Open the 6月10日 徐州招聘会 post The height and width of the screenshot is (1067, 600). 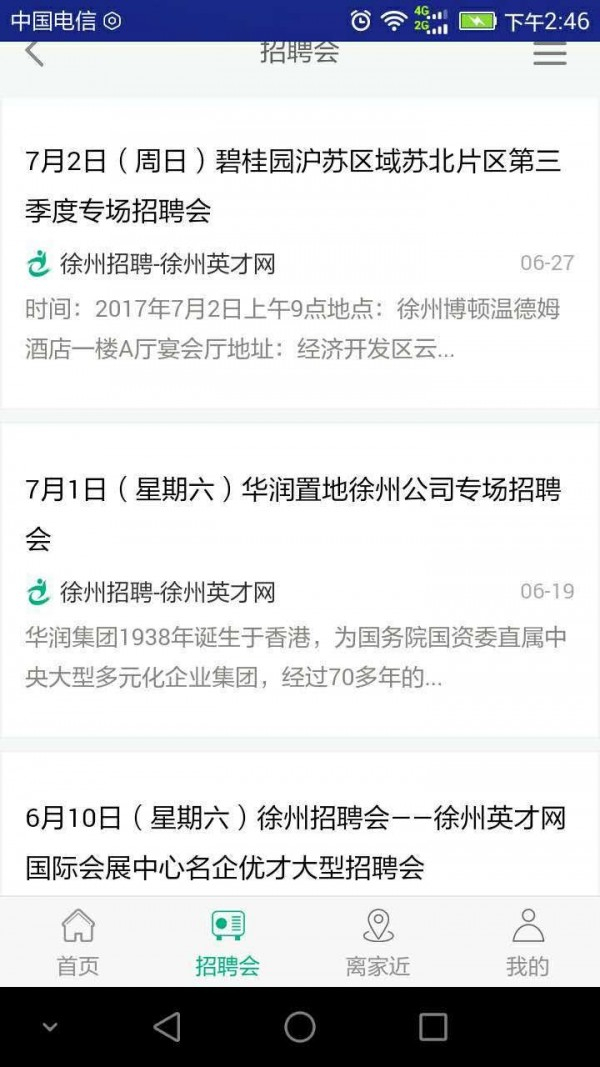pos(295,842)
